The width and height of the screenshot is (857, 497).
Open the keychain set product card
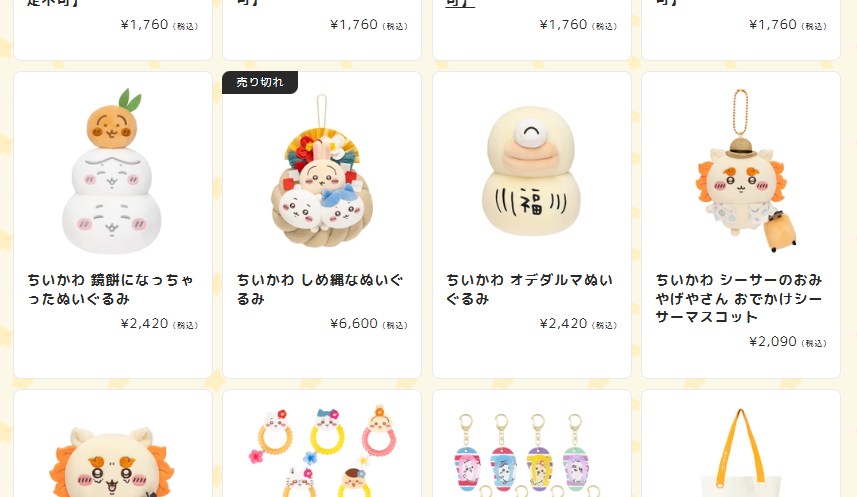click(531, 450)
